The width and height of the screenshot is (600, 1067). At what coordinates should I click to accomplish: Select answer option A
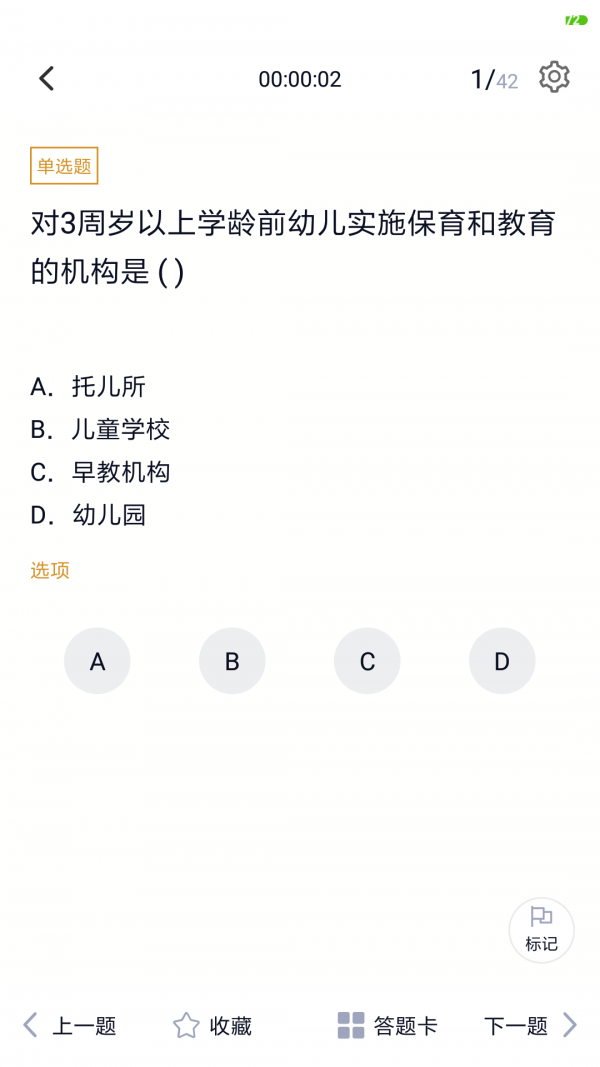(x=97, y=661)
